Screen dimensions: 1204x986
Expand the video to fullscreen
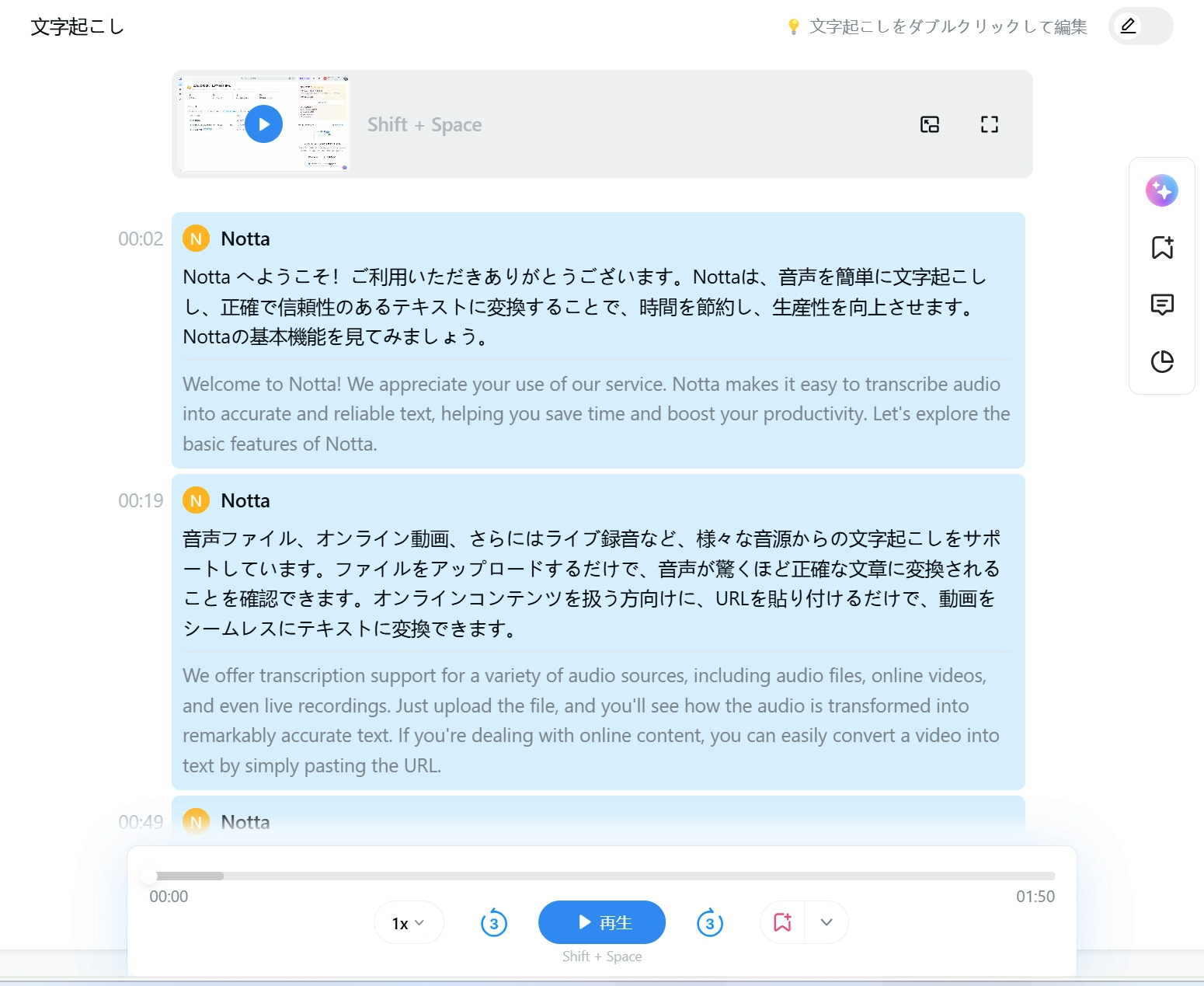(989, 124)
